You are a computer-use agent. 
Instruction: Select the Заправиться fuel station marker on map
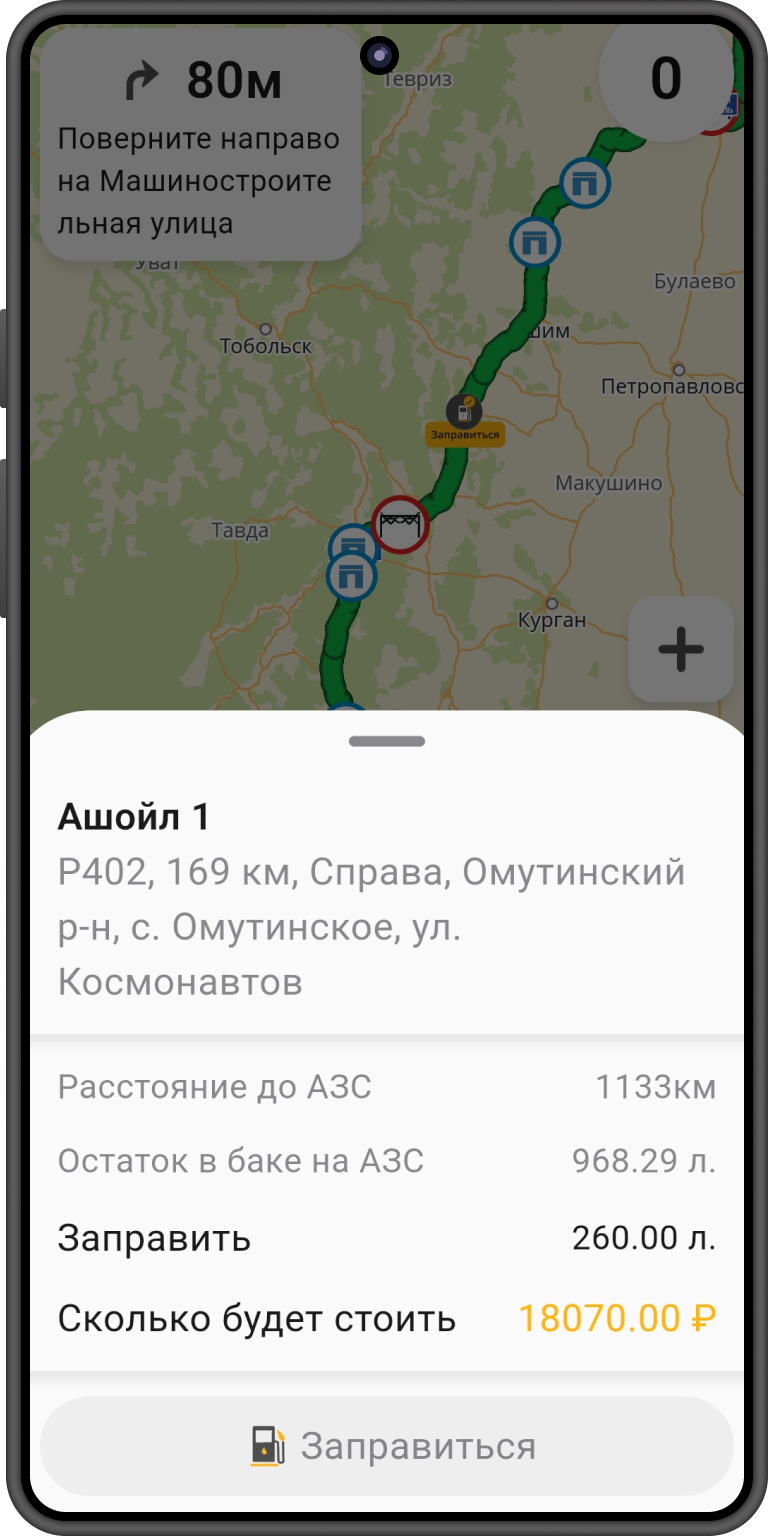pyautogui.click(x=463, y=411)
